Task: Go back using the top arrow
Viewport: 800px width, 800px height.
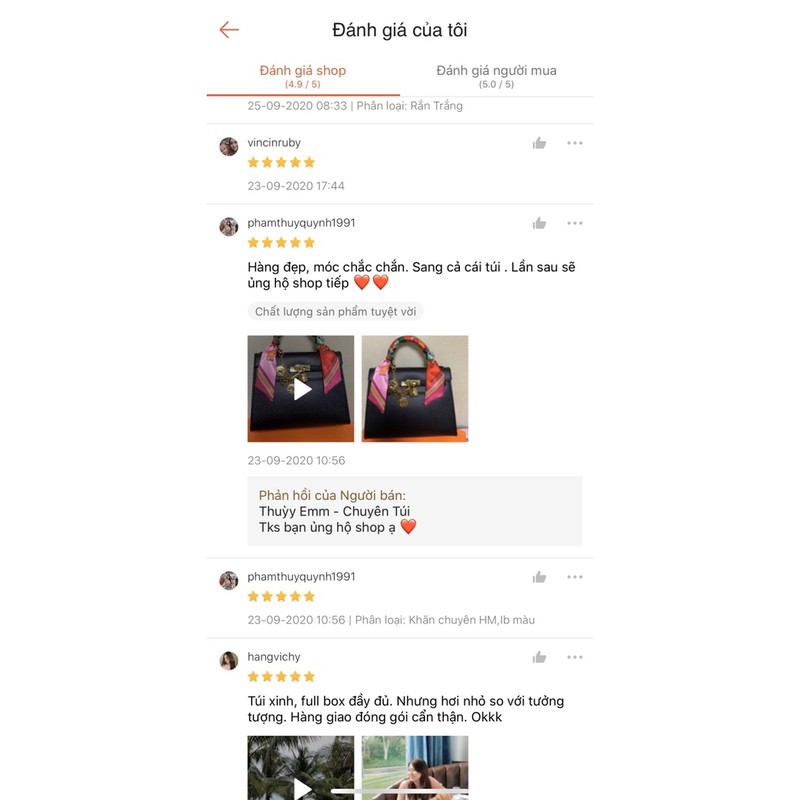Action: [x=229, y=30]
